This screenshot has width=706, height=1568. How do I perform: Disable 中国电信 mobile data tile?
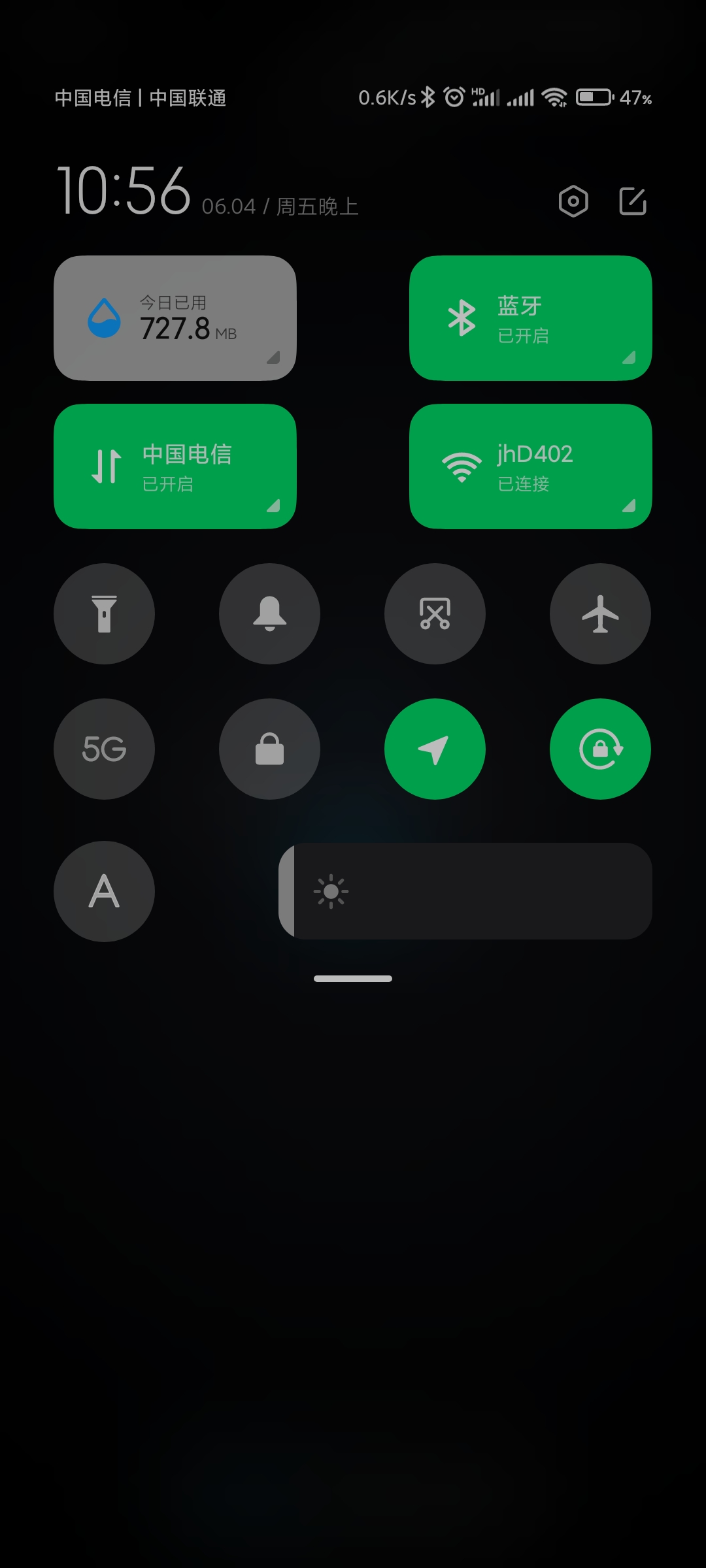pos(175,466)
